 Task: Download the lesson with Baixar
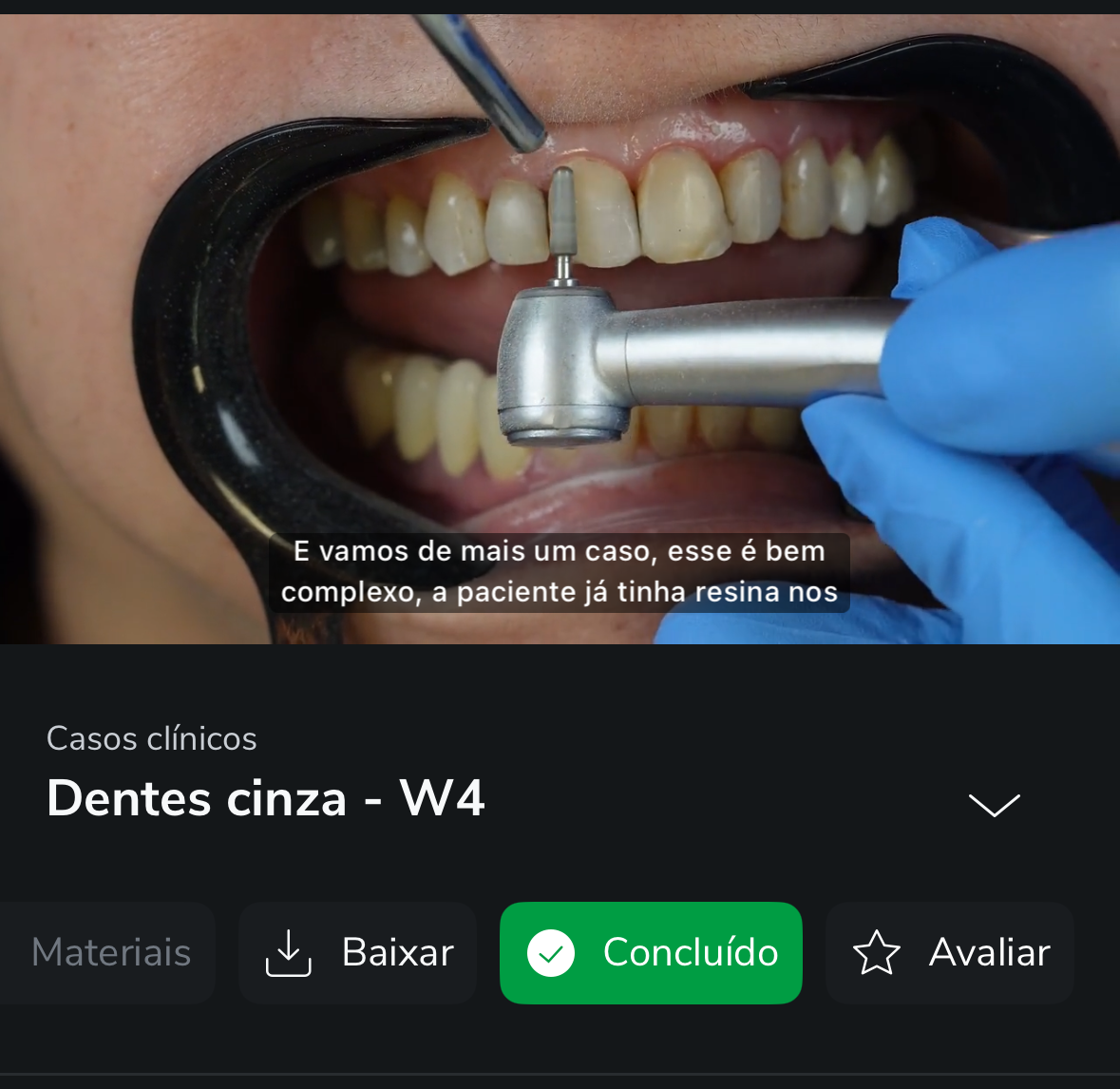pos(358,952)
